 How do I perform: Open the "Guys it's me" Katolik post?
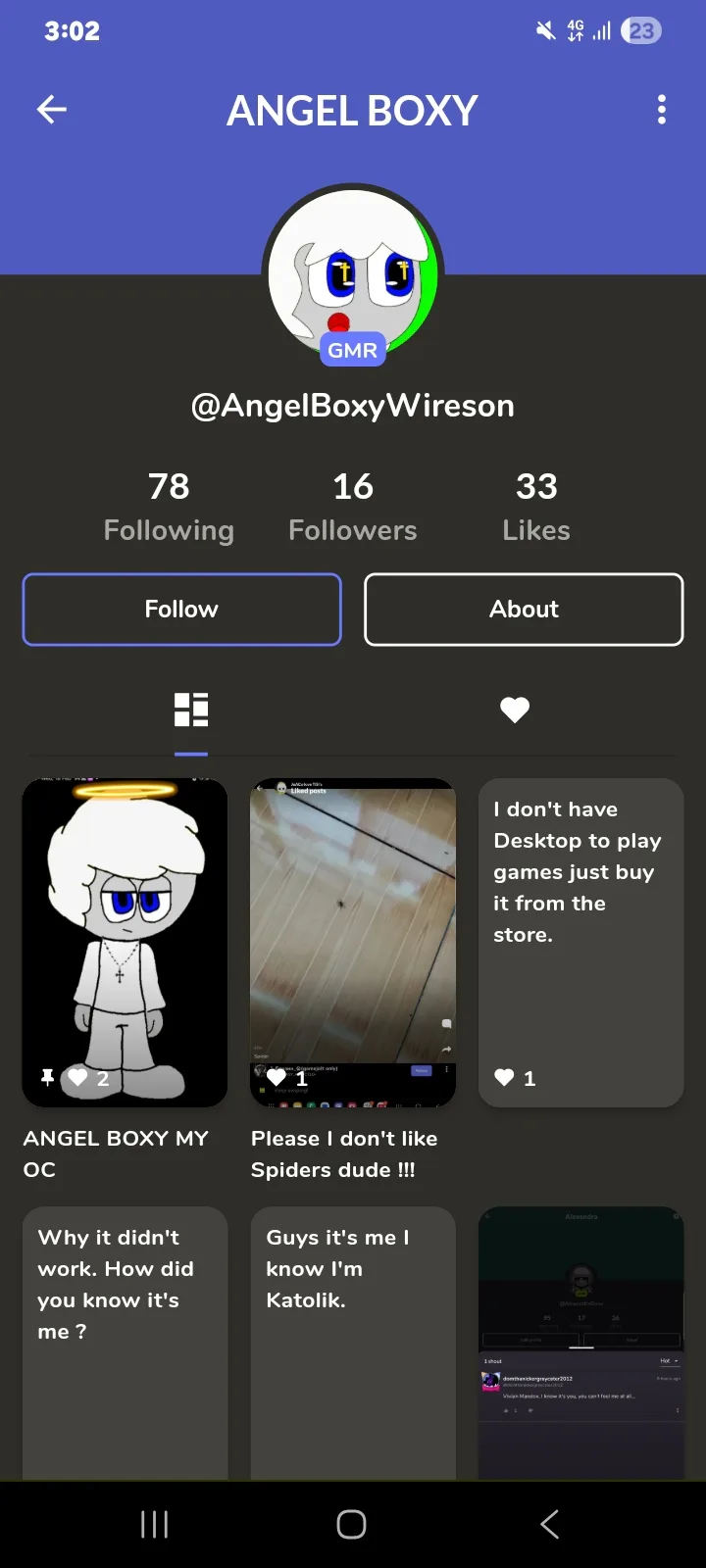353,1343
